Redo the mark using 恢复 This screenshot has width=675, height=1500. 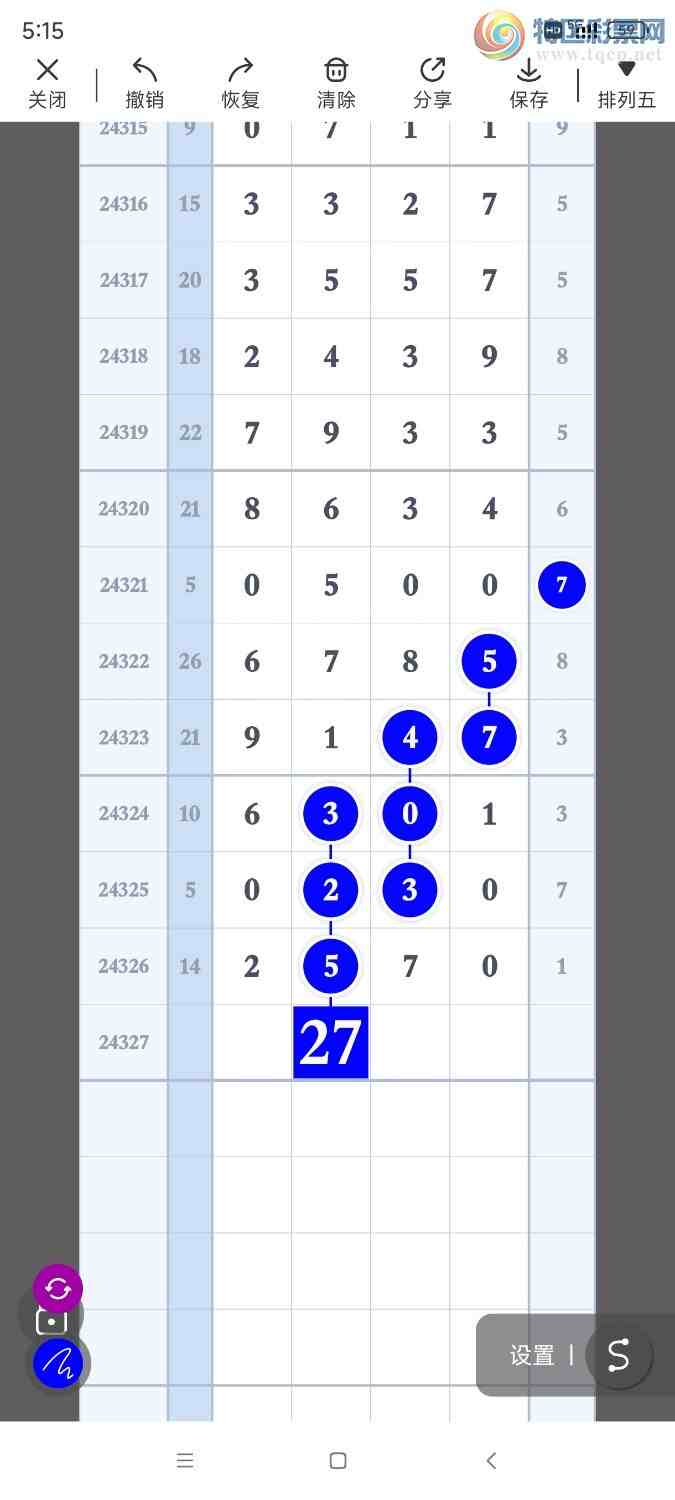coord(240,82)
